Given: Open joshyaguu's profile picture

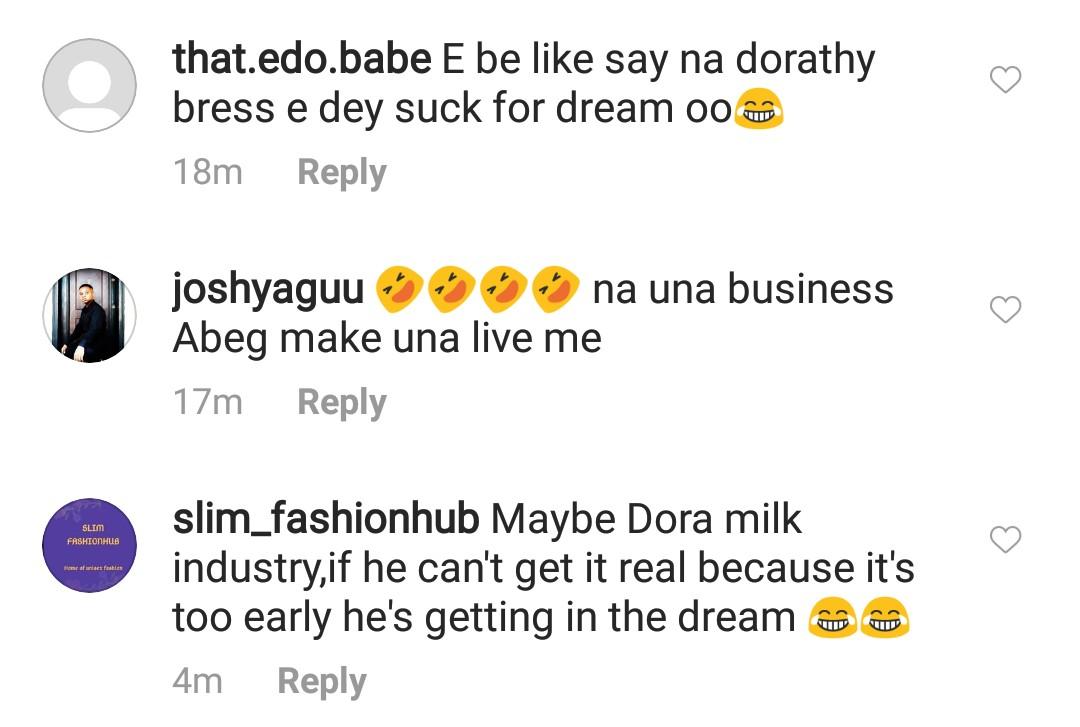Looking at the screenshot, I should click(x=89, y=315).
